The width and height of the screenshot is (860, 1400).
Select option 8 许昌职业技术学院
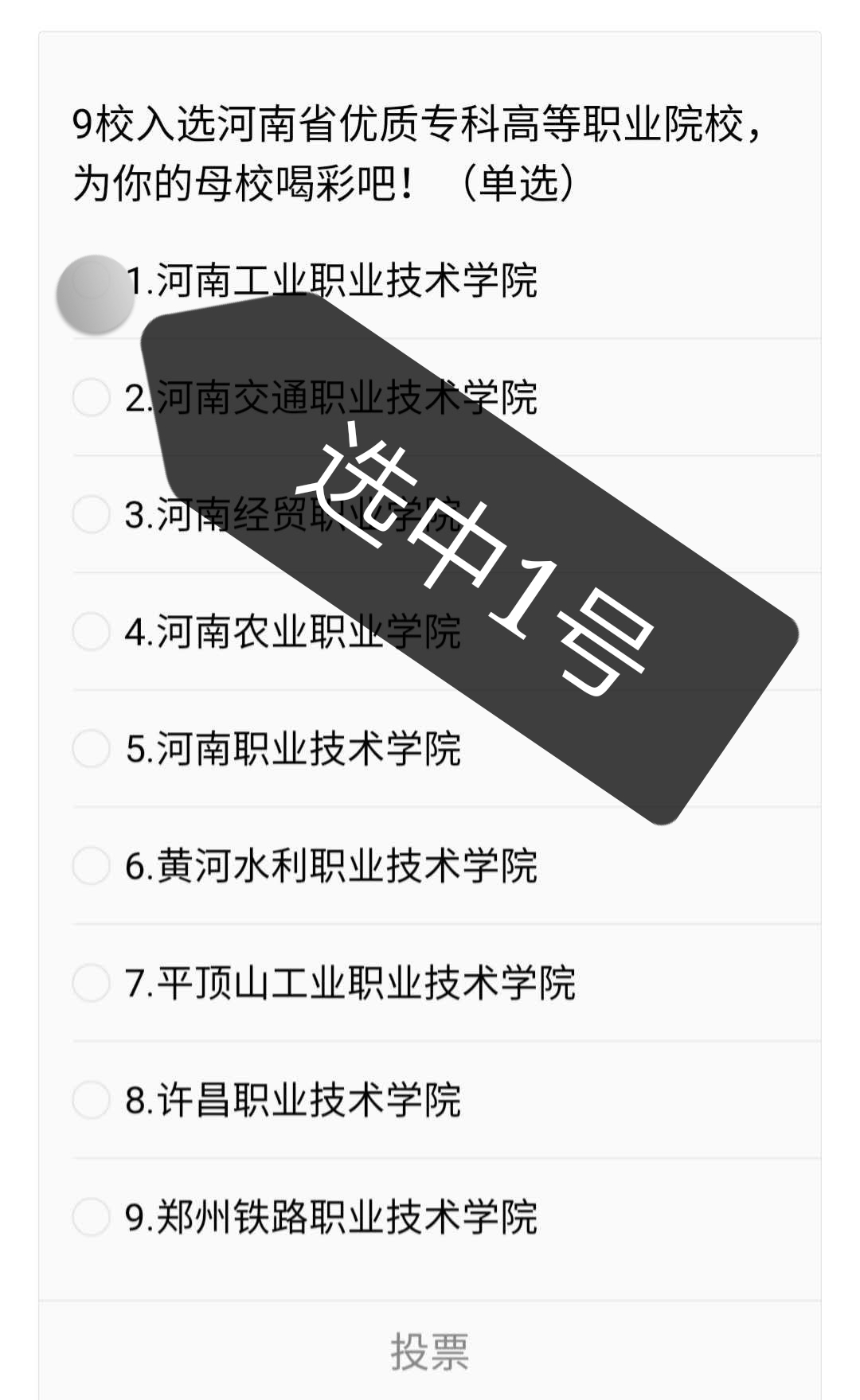(x=92, y=1099)
